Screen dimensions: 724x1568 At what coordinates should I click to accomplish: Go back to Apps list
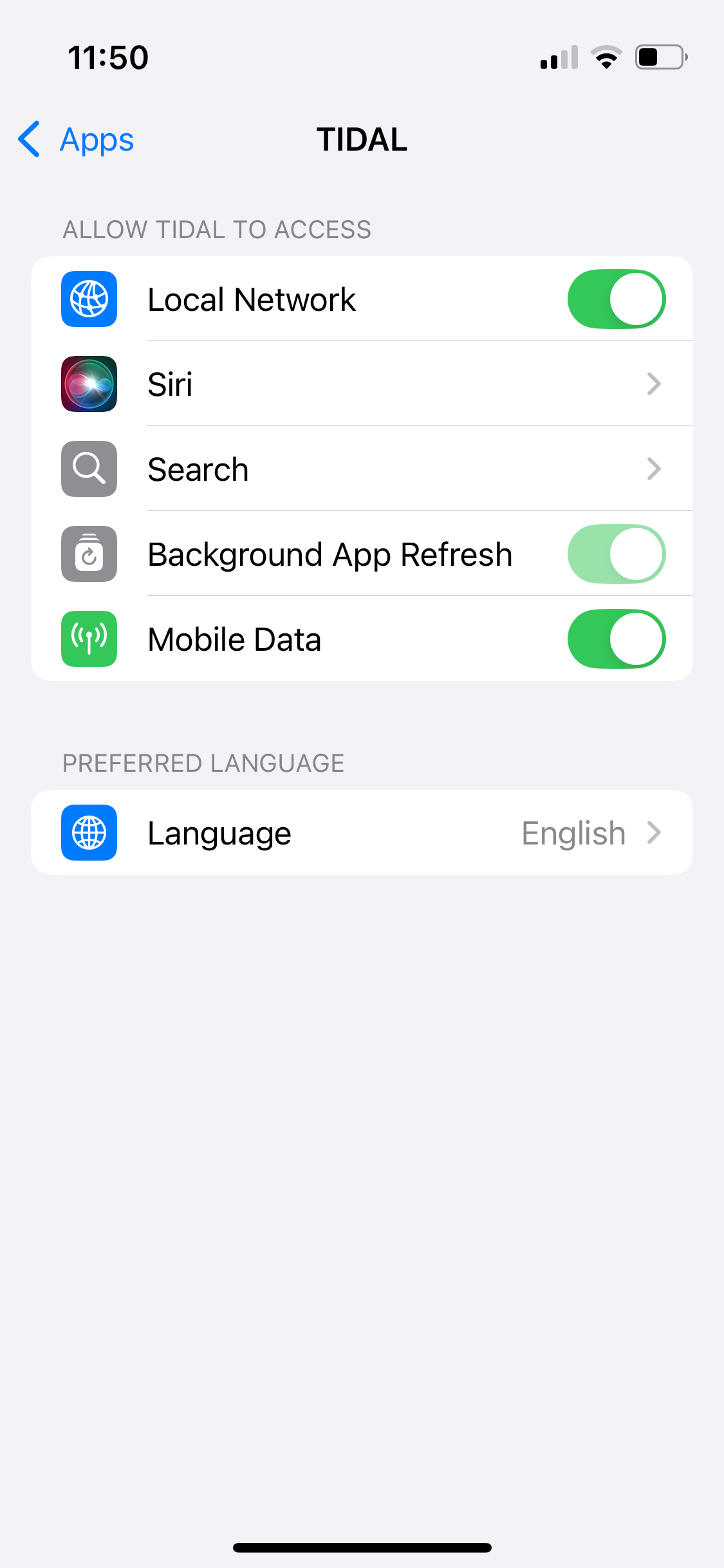click(77, 140)
